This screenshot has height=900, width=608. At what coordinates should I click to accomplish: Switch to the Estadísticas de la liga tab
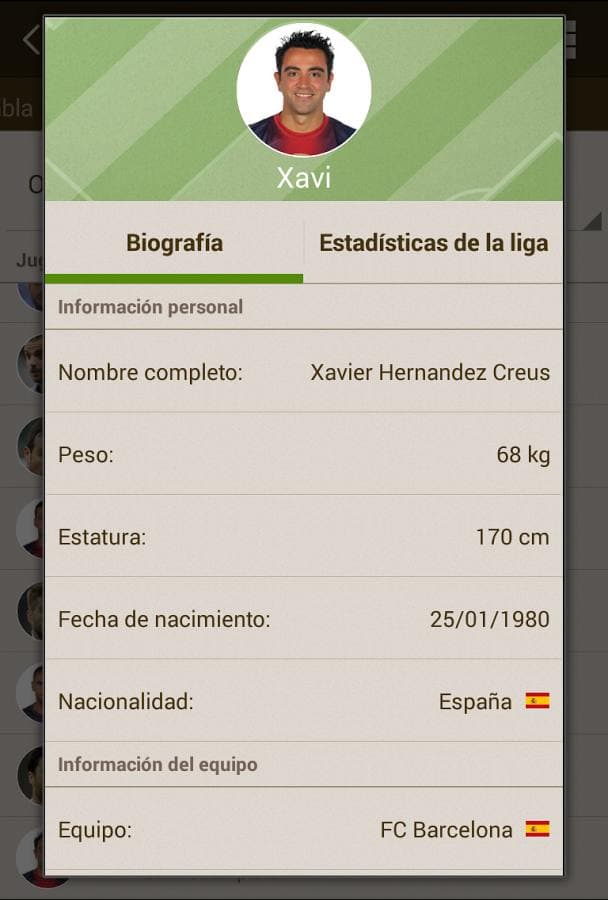(x=433, y=243)
